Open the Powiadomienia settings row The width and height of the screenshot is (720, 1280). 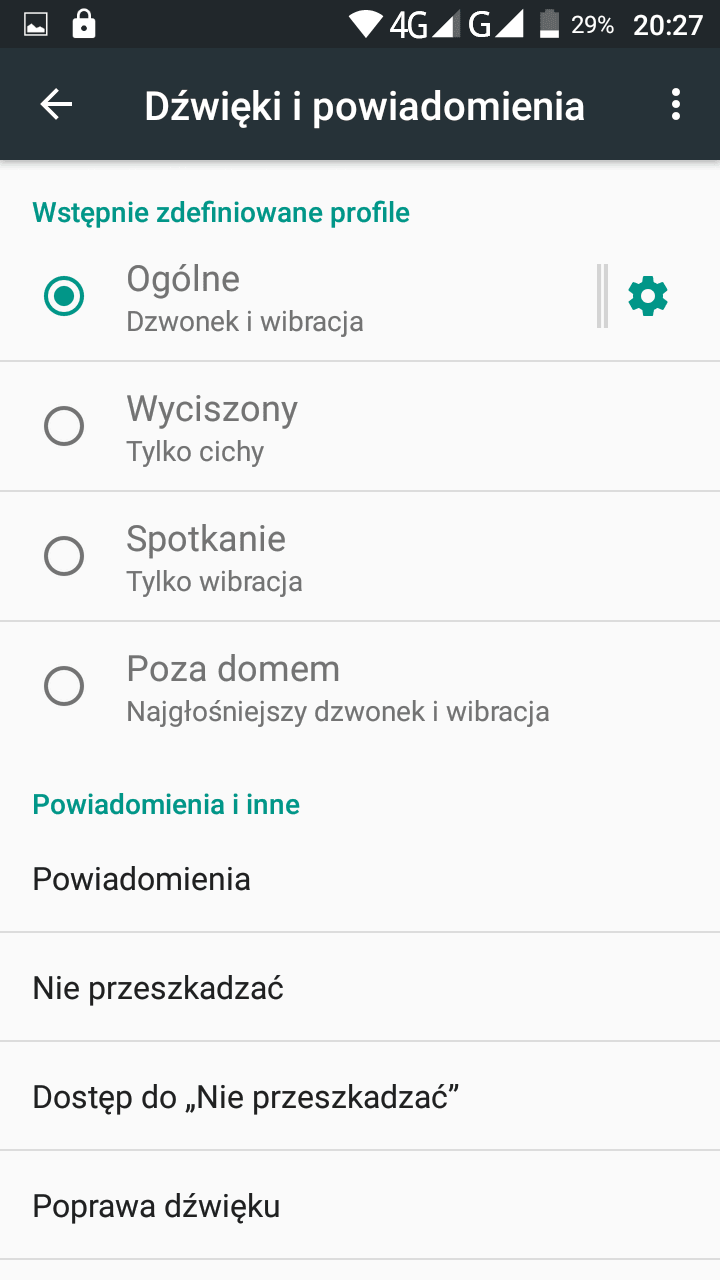coord(360,879)
